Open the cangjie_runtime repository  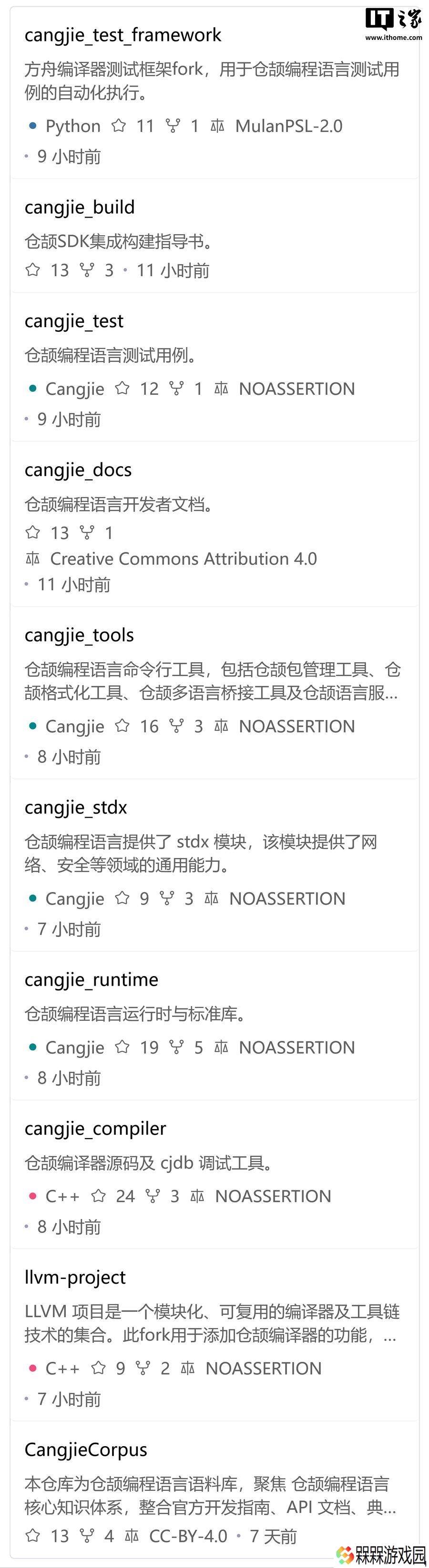[x=92, y=980]
